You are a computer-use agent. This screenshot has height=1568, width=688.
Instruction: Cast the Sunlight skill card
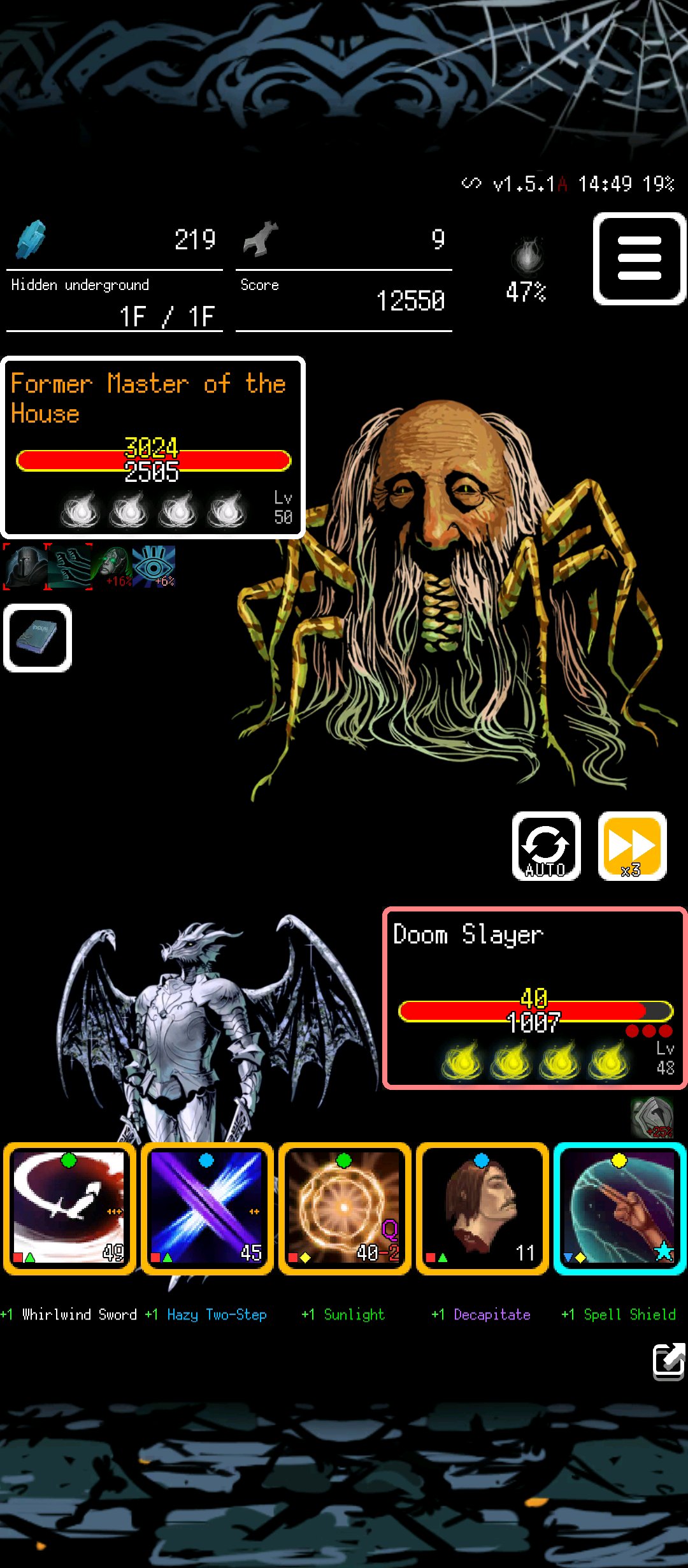[x=345, y=1209]
